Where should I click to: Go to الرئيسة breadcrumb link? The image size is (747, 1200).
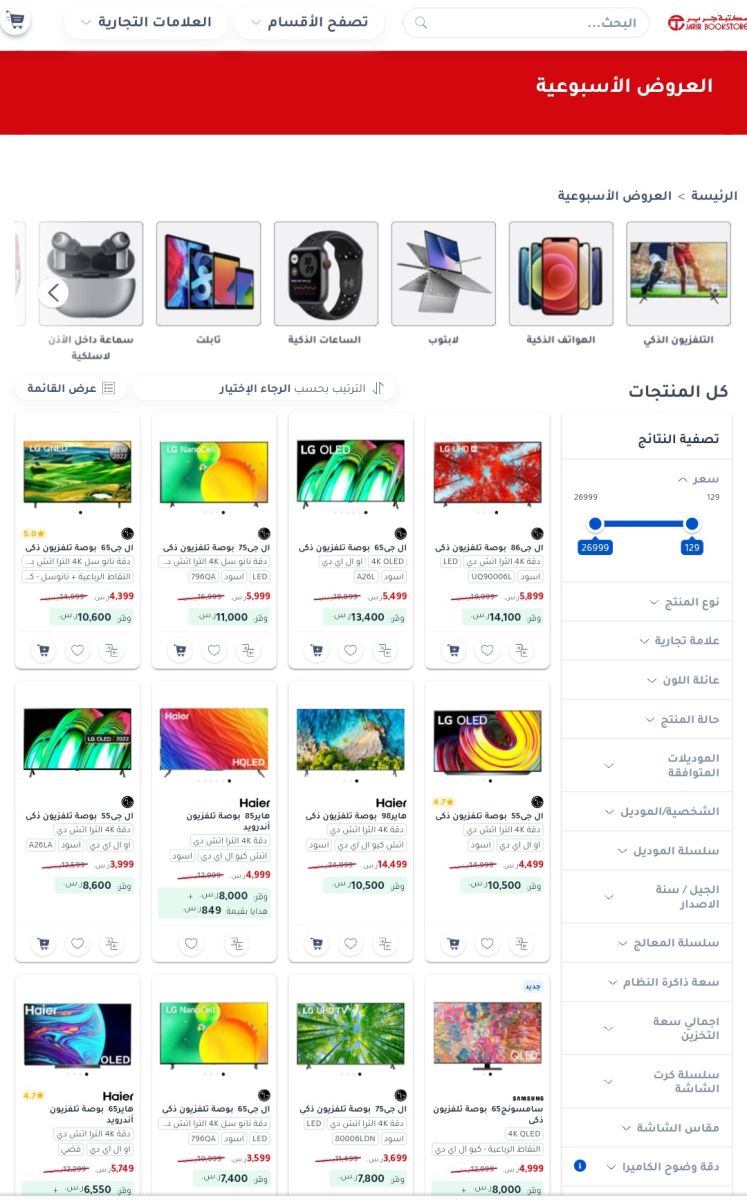click(x=715, y=195)
